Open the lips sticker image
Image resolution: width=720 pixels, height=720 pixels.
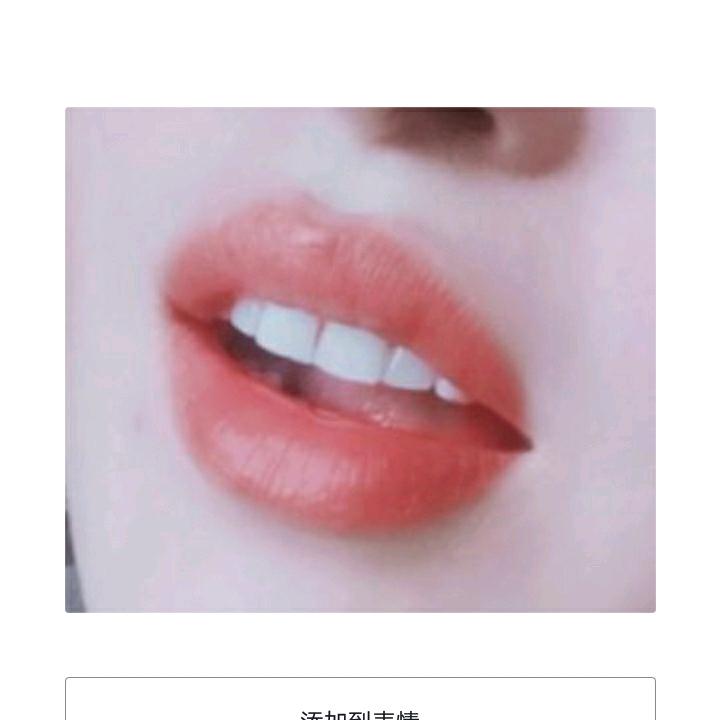[360, 360]
